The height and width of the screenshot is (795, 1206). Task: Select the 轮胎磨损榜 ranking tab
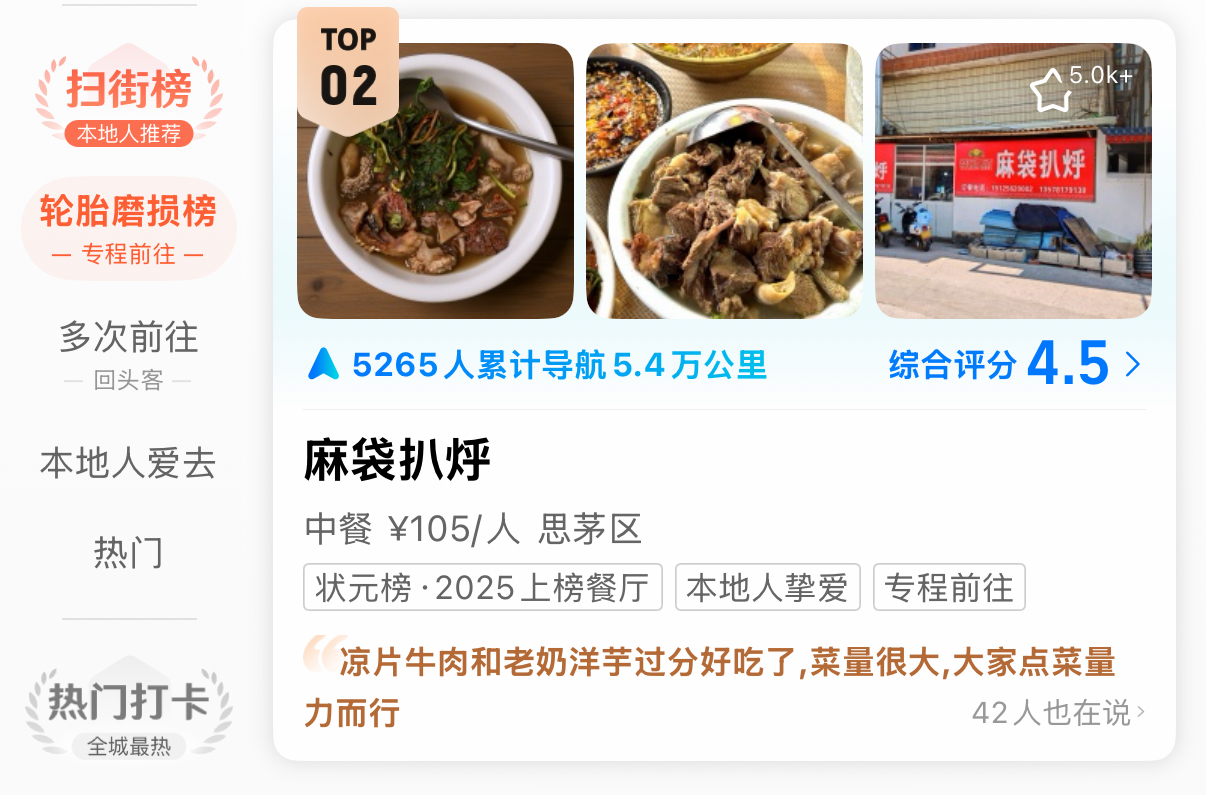129,228
